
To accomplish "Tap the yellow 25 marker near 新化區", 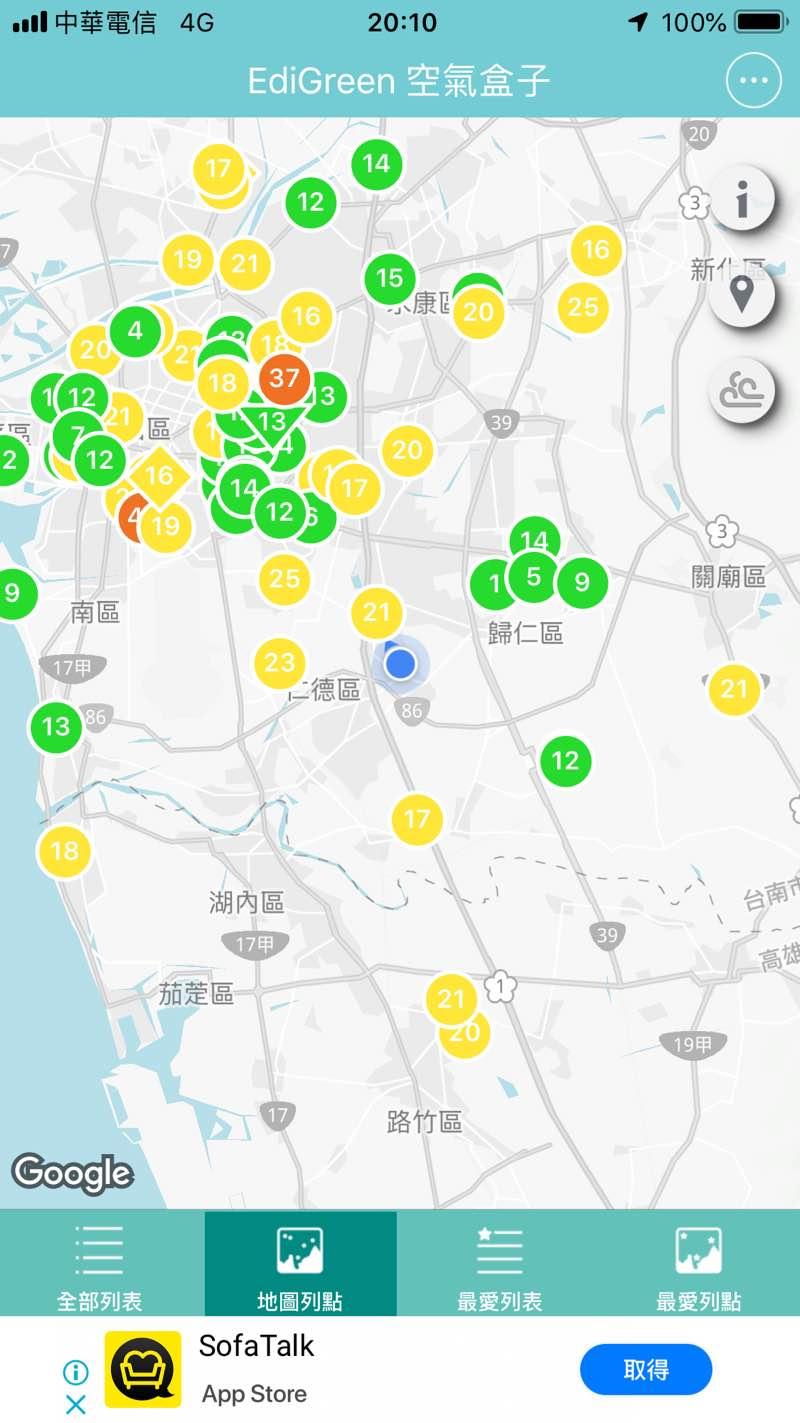I will coord(583,307).
